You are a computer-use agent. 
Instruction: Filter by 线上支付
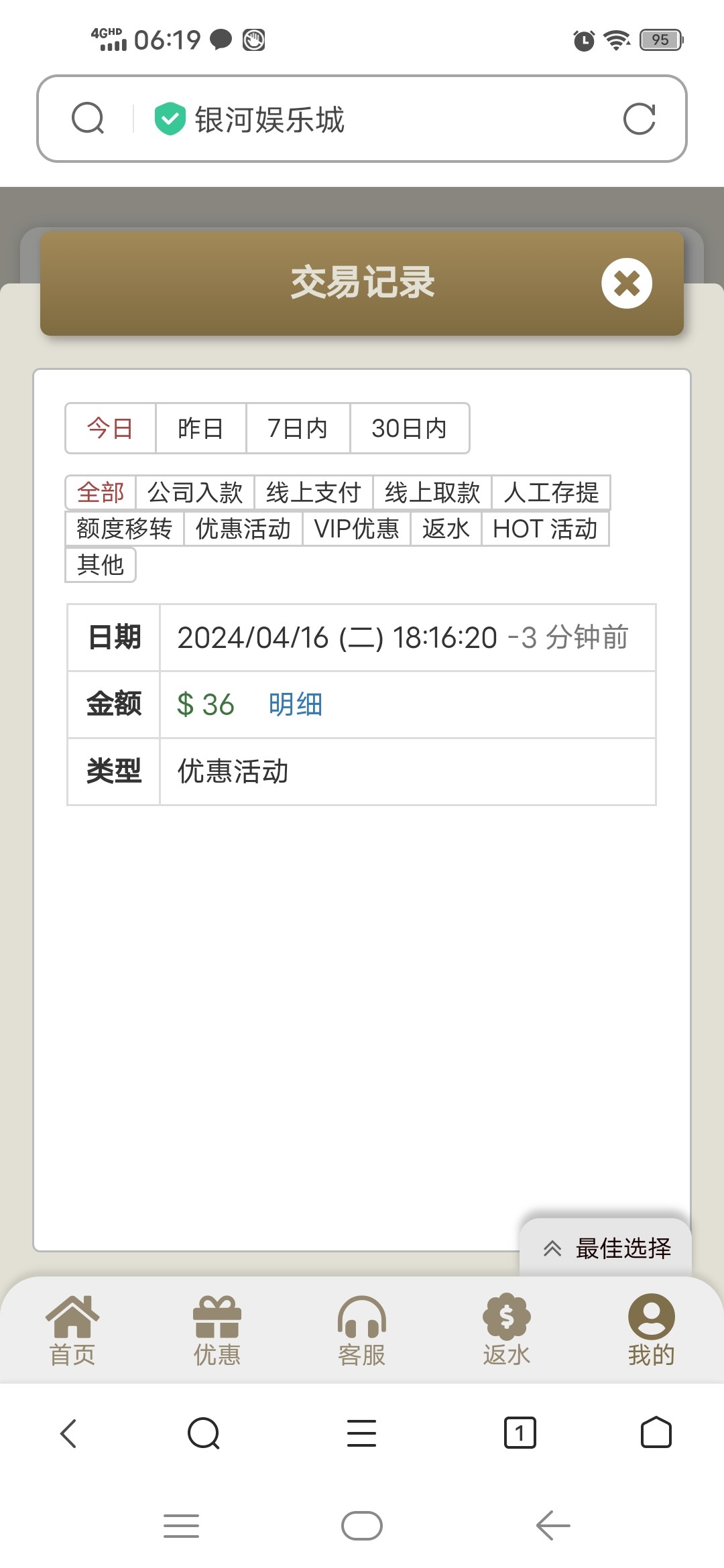pos(314,493)
